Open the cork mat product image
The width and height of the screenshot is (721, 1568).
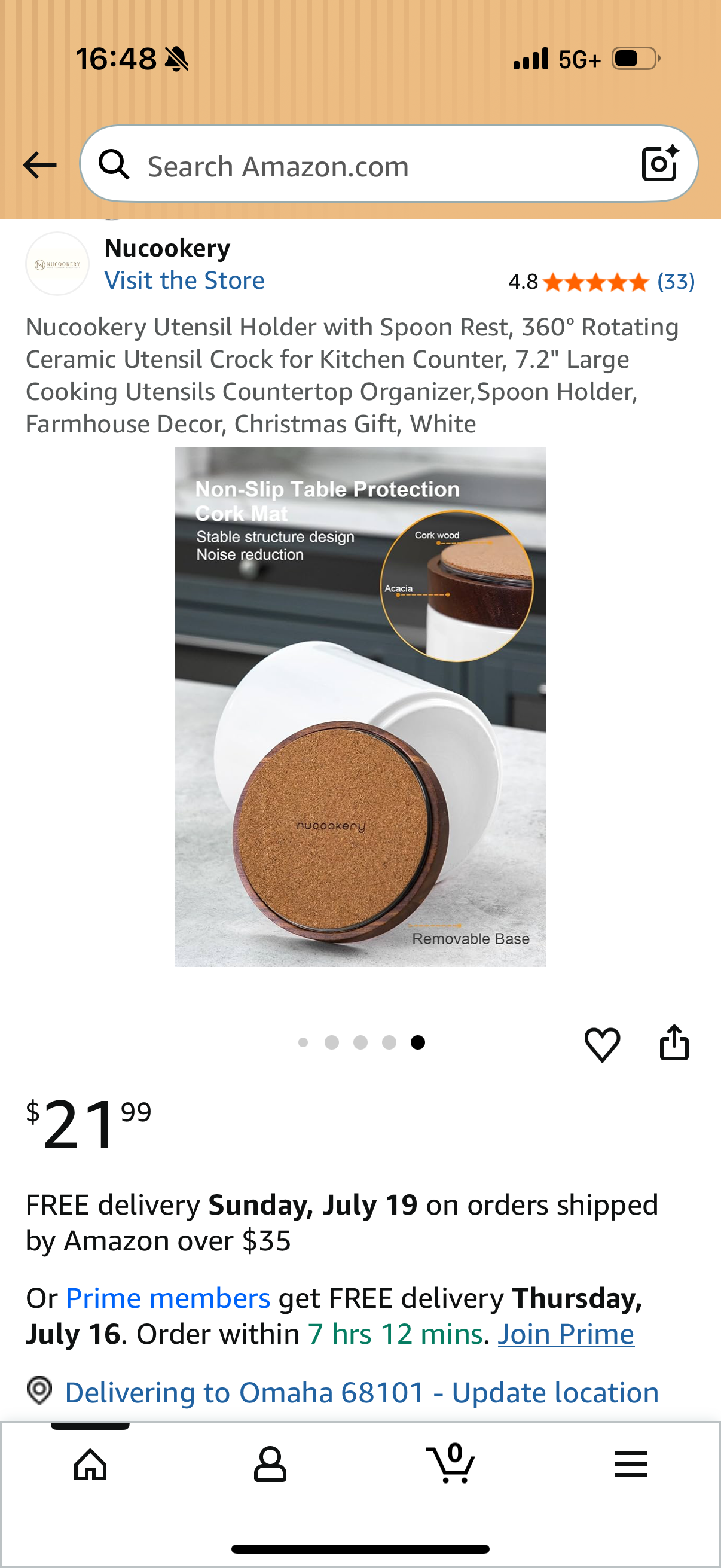point(360,707)
